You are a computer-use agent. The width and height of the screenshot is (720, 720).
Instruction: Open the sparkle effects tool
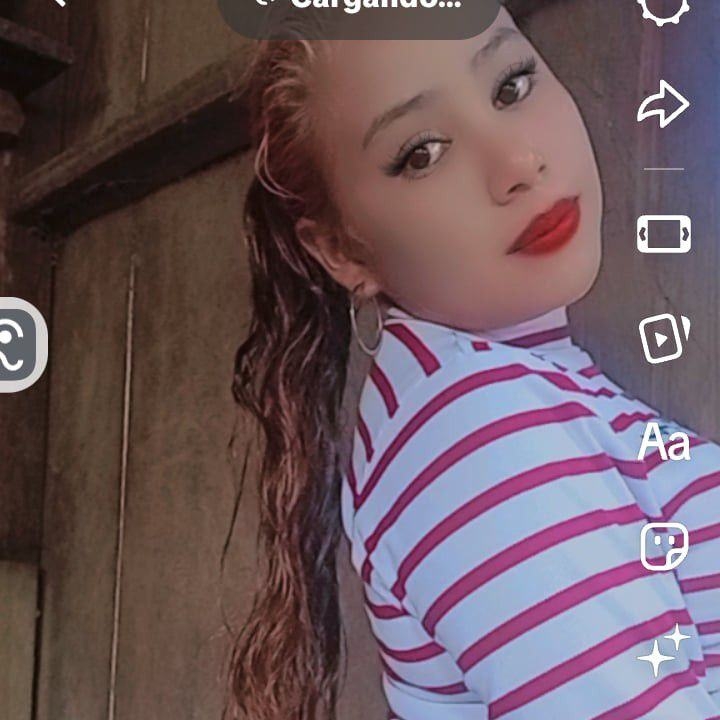(664, 651)
